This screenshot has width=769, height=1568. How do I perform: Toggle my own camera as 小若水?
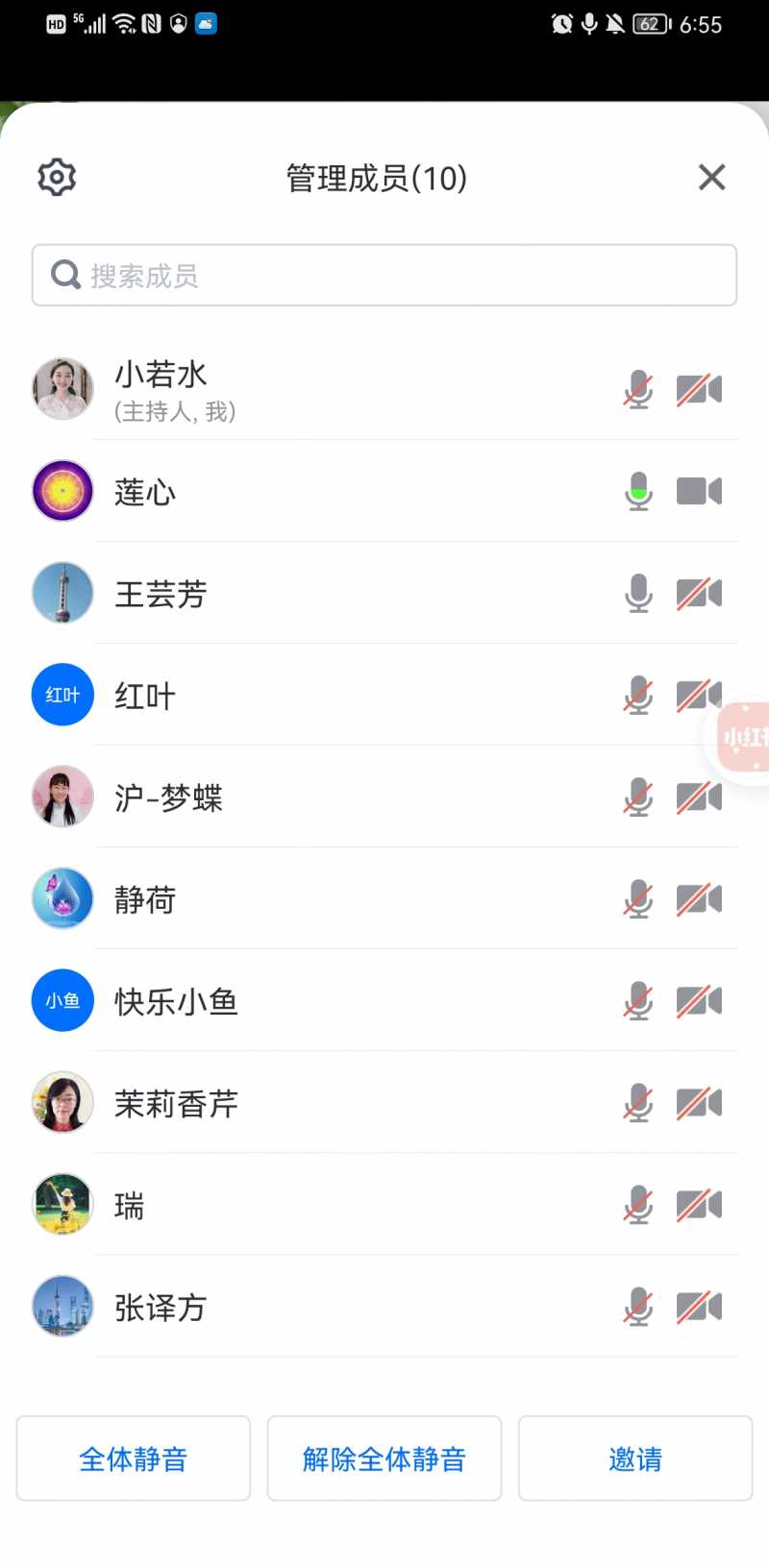tap(699, 390)
